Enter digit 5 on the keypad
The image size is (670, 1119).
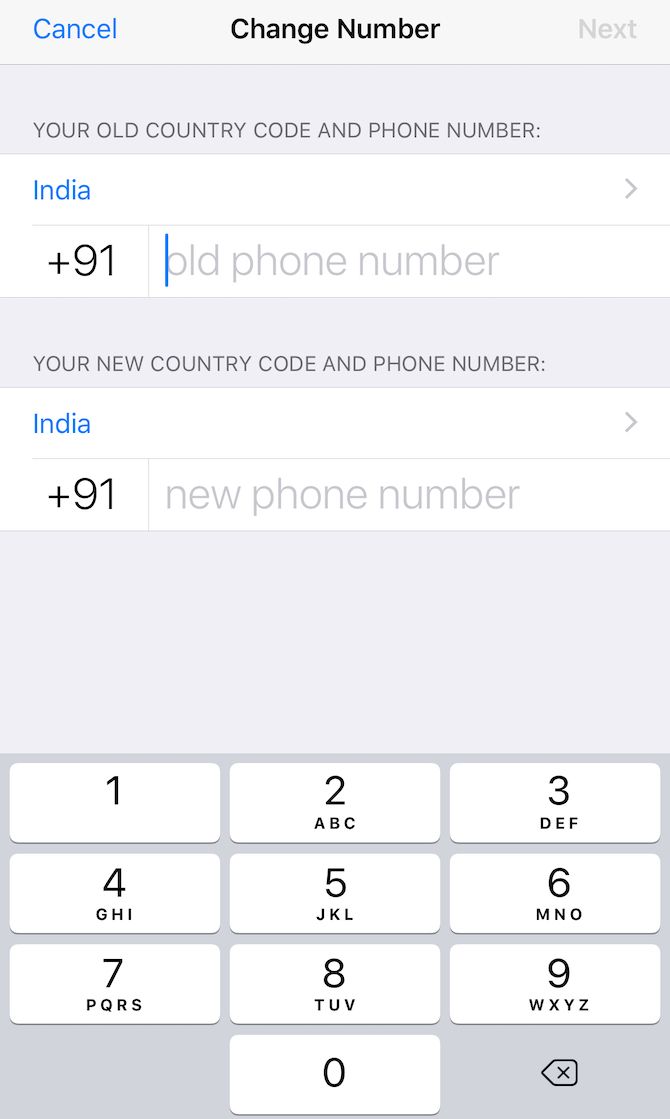tap(335, 893)
